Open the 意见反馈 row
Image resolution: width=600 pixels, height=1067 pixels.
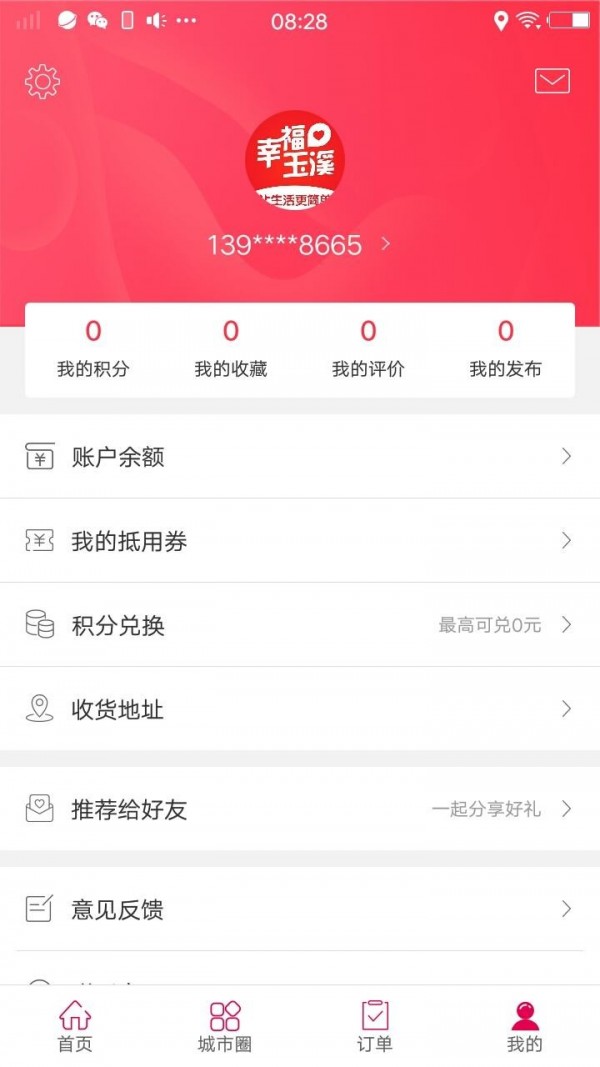300,909
